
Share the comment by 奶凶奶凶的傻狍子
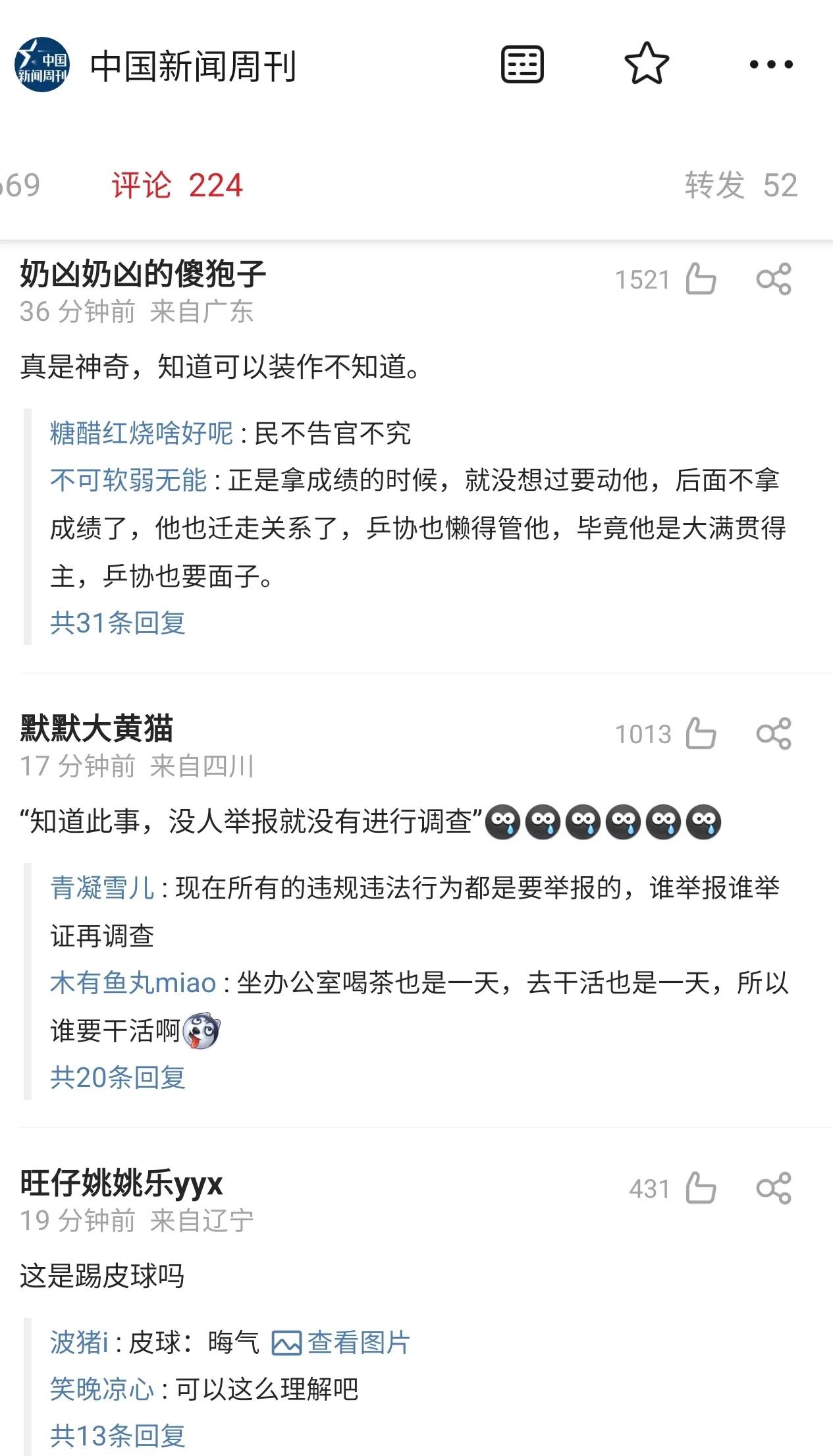[774, 279]
